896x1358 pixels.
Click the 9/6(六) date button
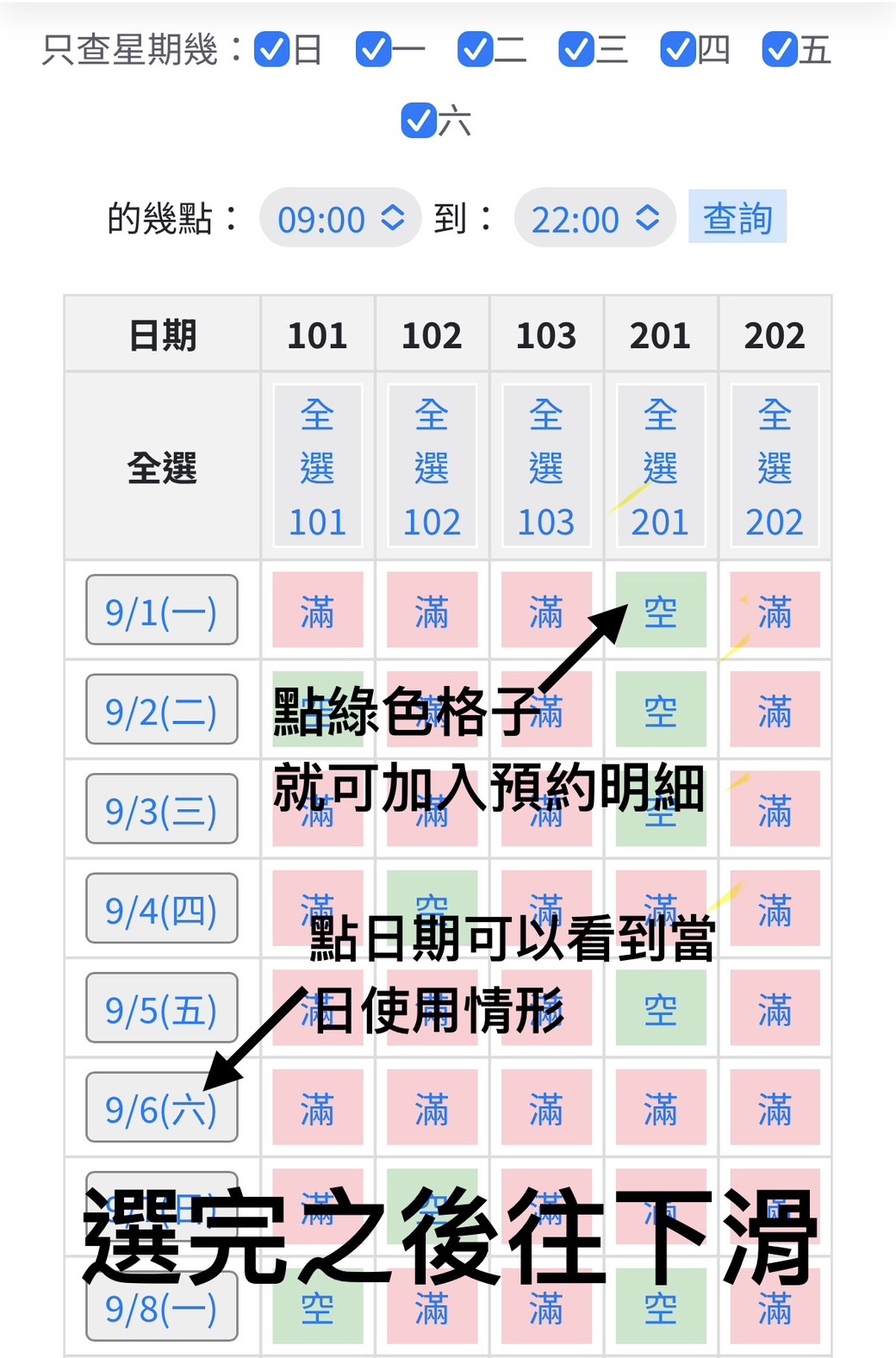160,1108
